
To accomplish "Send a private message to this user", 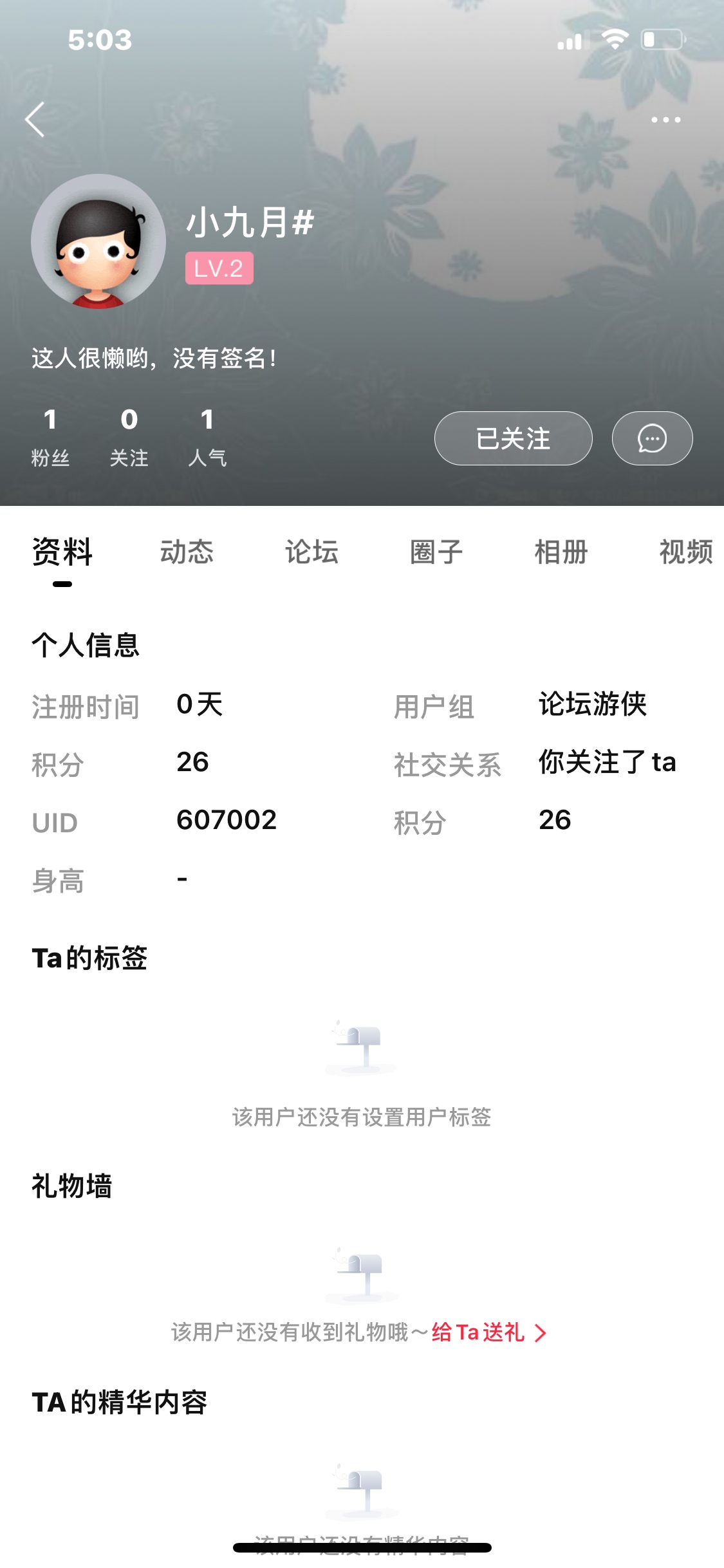I will point(652,438).
